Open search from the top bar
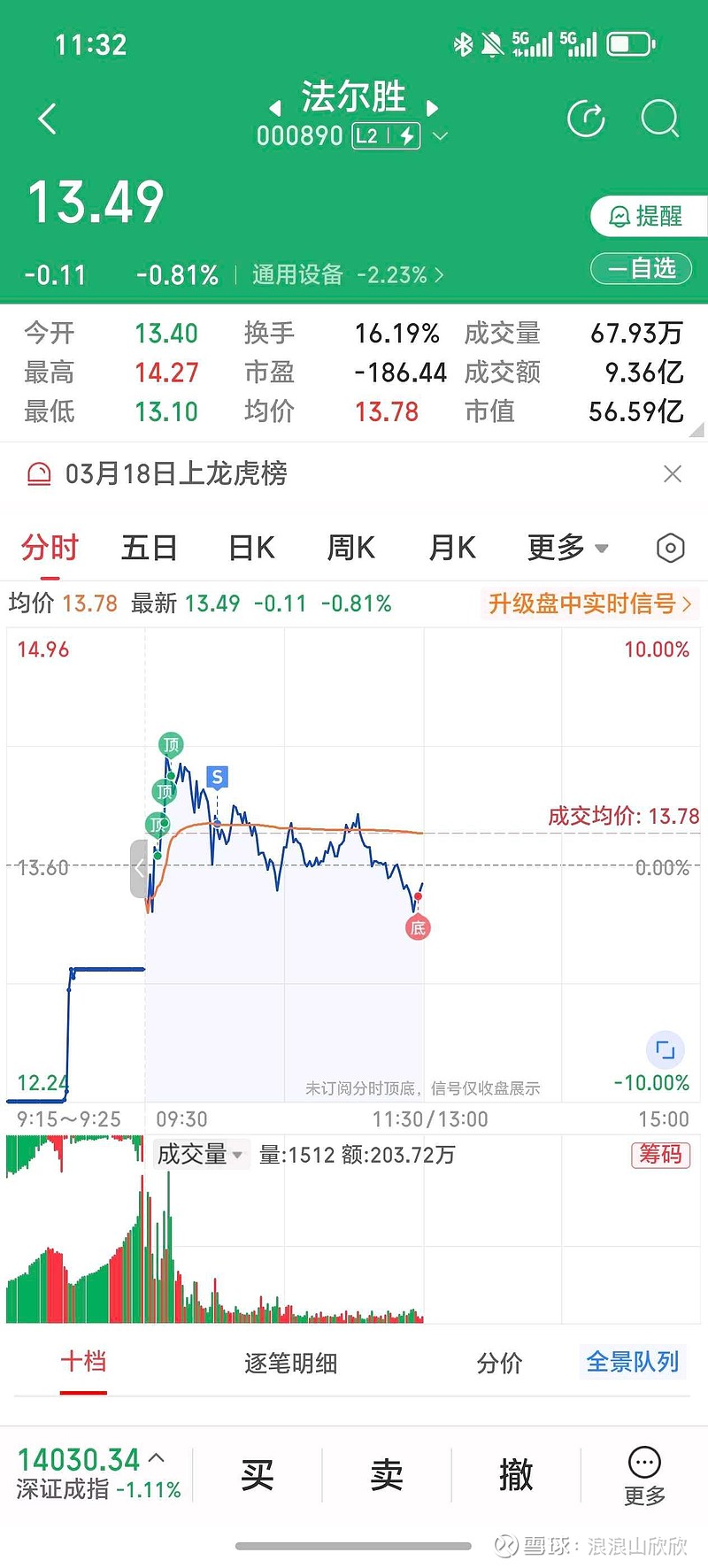Viewport: 708px width, 1568px height. tap(659, 119)
